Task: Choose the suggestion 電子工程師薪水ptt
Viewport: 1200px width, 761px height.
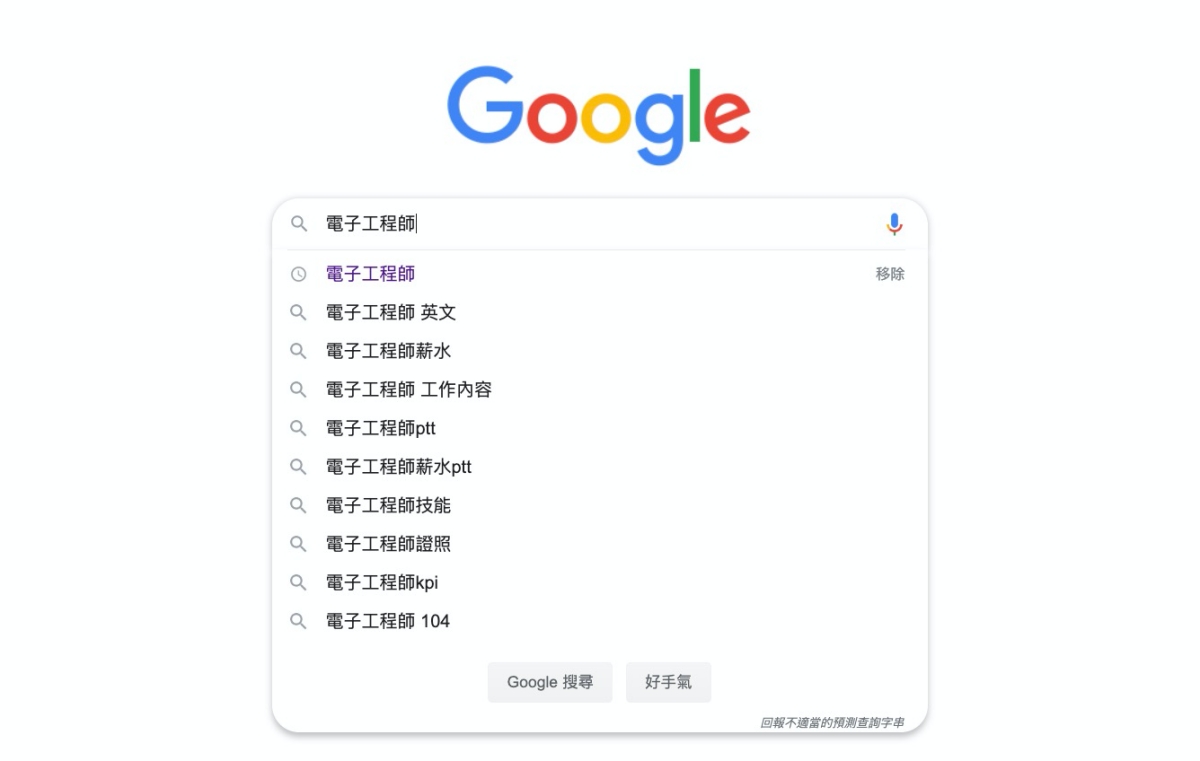Action: 399,467
